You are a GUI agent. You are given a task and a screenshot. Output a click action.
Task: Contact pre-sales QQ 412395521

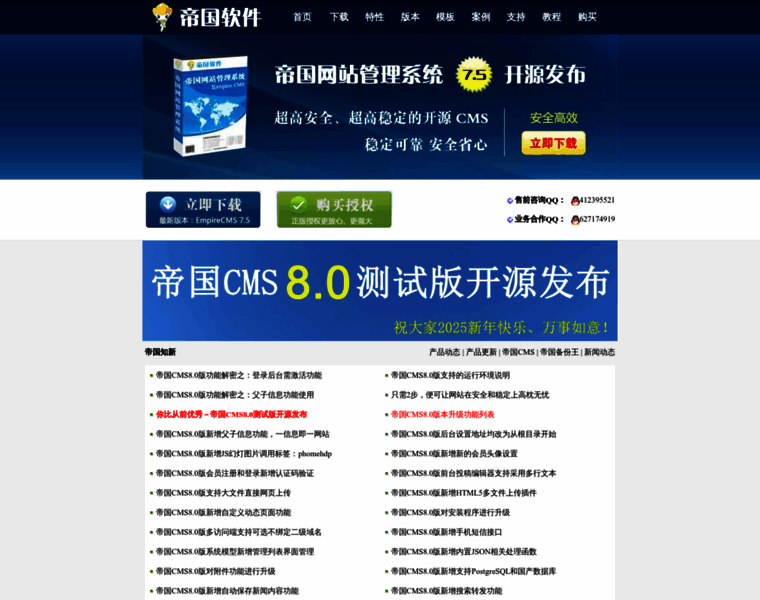pyautogui.click(x=596, y=200)
